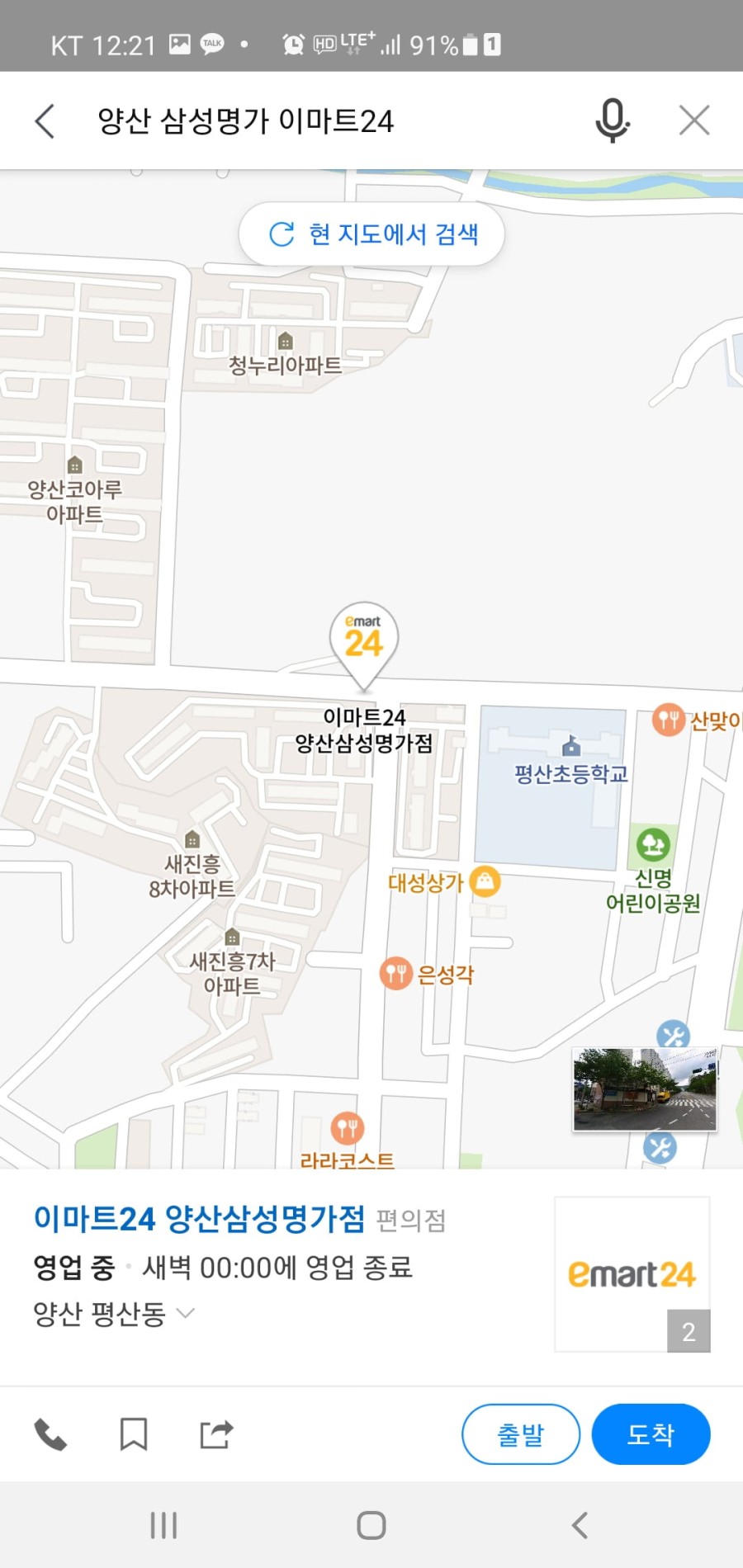
Task: Call the store
Action: click(x=50, y=1435)
